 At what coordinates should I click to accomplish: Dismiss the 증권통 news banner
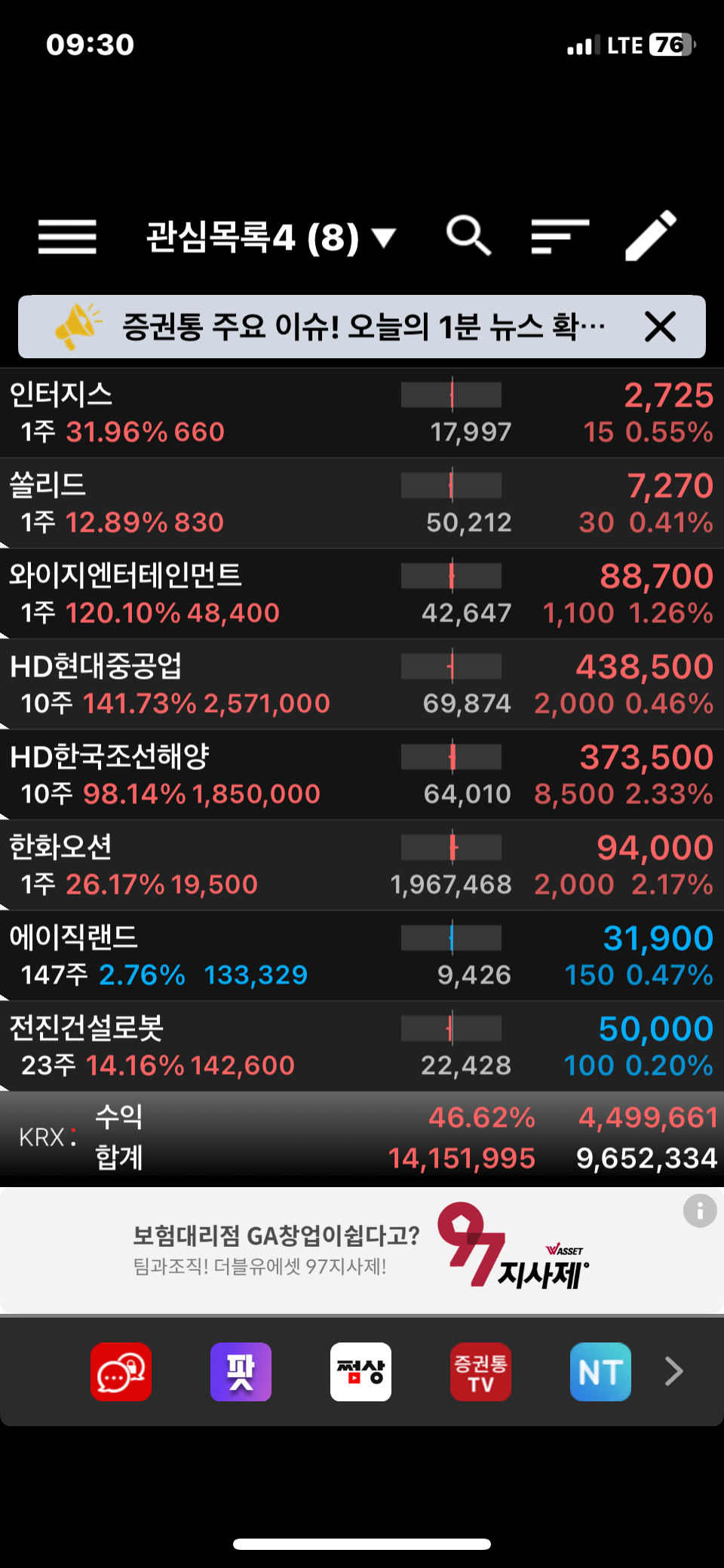pyautogui.click(x=660, y=327)
